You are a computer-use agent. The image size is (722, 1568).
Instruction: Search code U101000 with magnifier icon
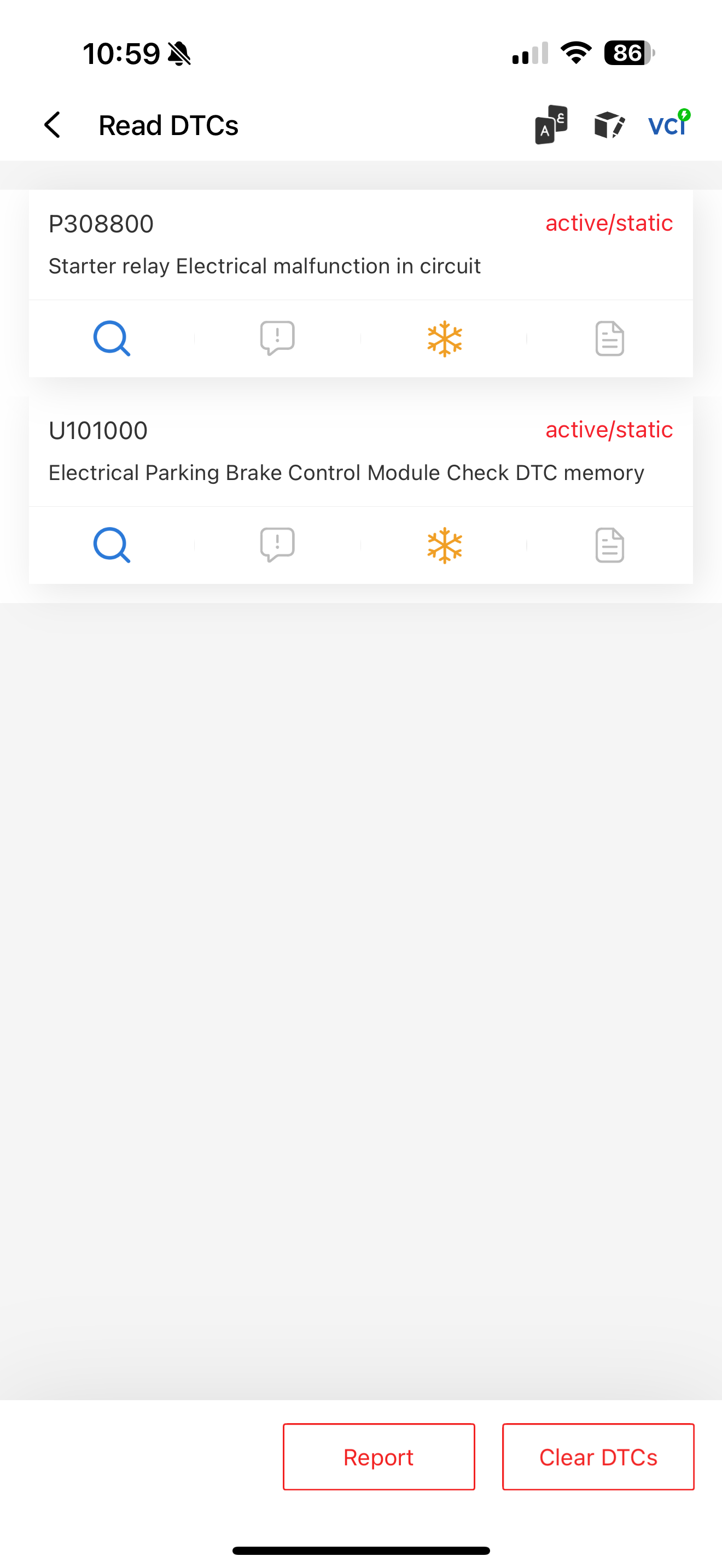click(x=112, y=545)
